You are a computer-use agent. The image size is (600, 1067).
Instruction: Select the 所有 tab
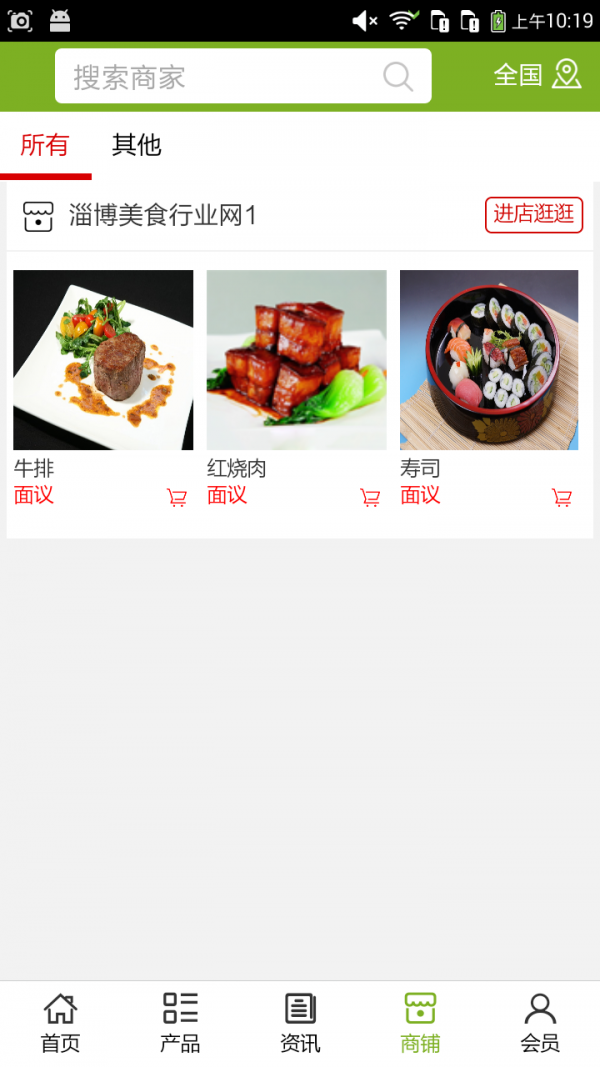[x=45, y=145]
